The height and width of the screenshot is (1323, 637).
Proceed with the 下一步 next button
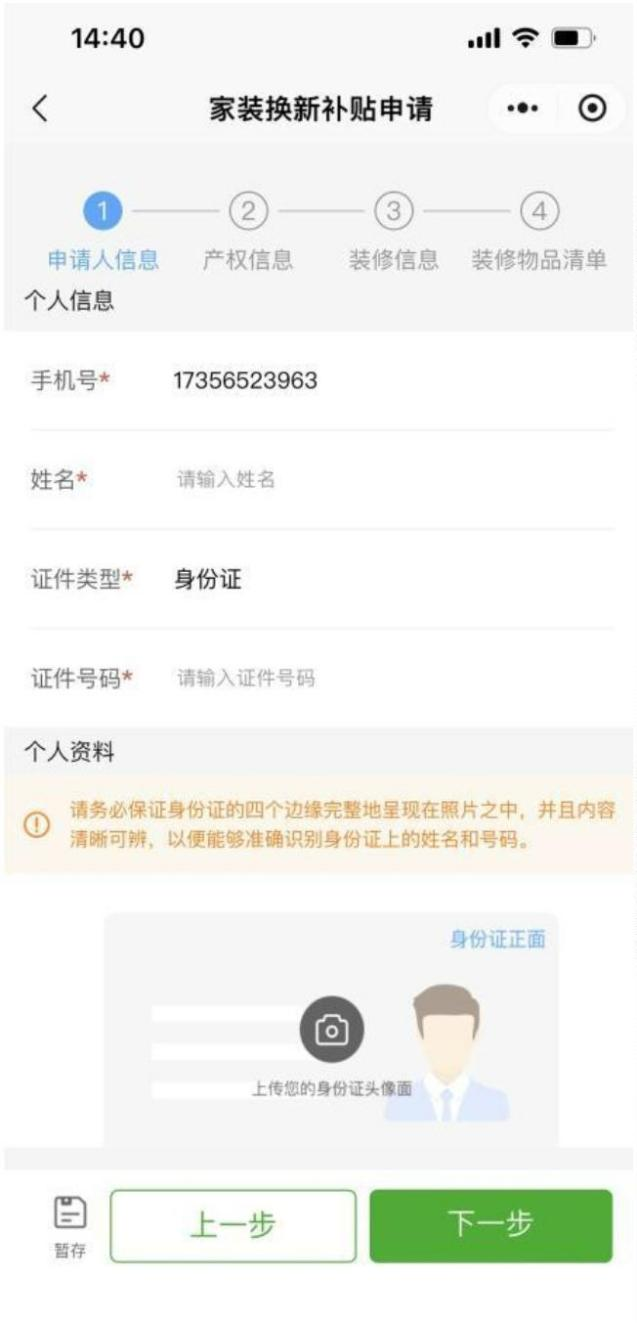[x=490, y=1225]
